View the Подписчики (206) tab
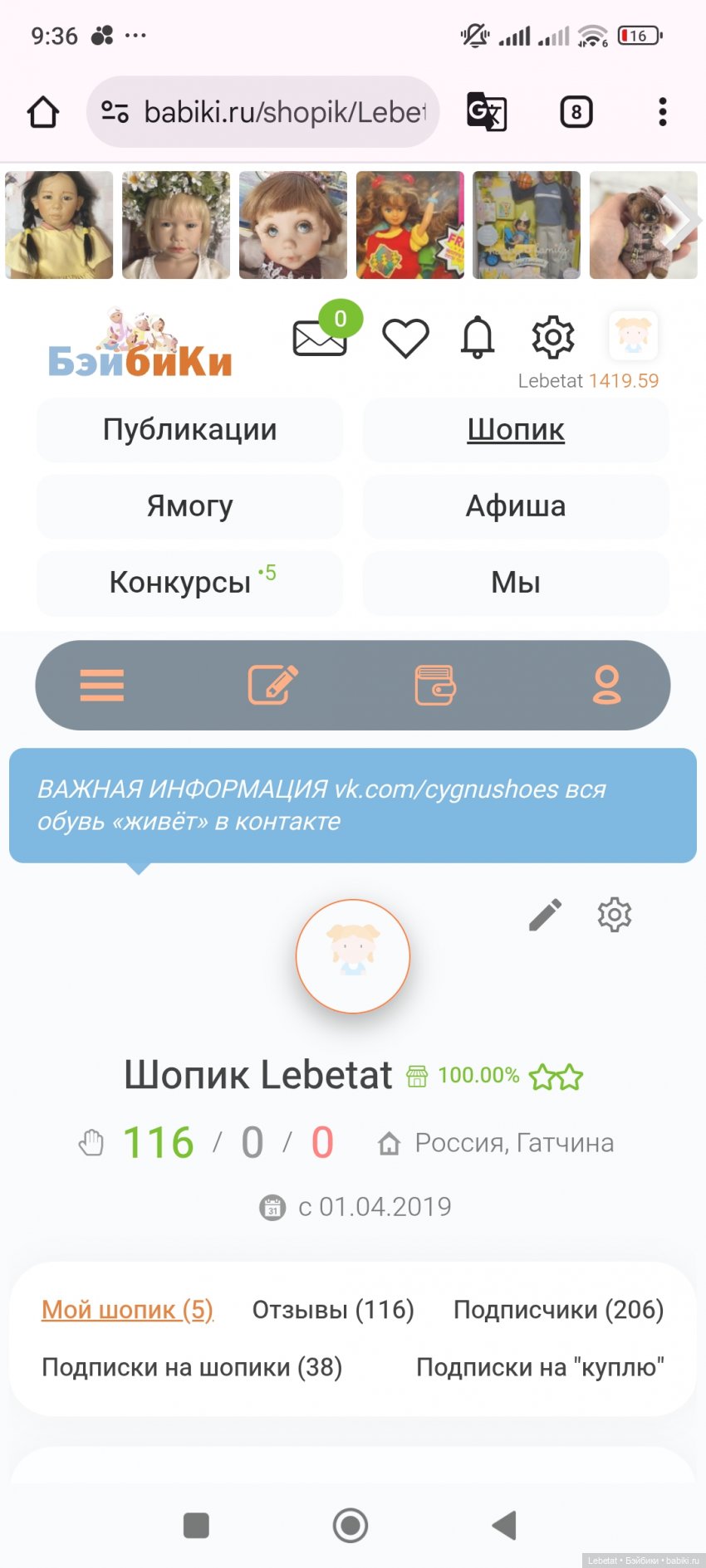 558,1310
